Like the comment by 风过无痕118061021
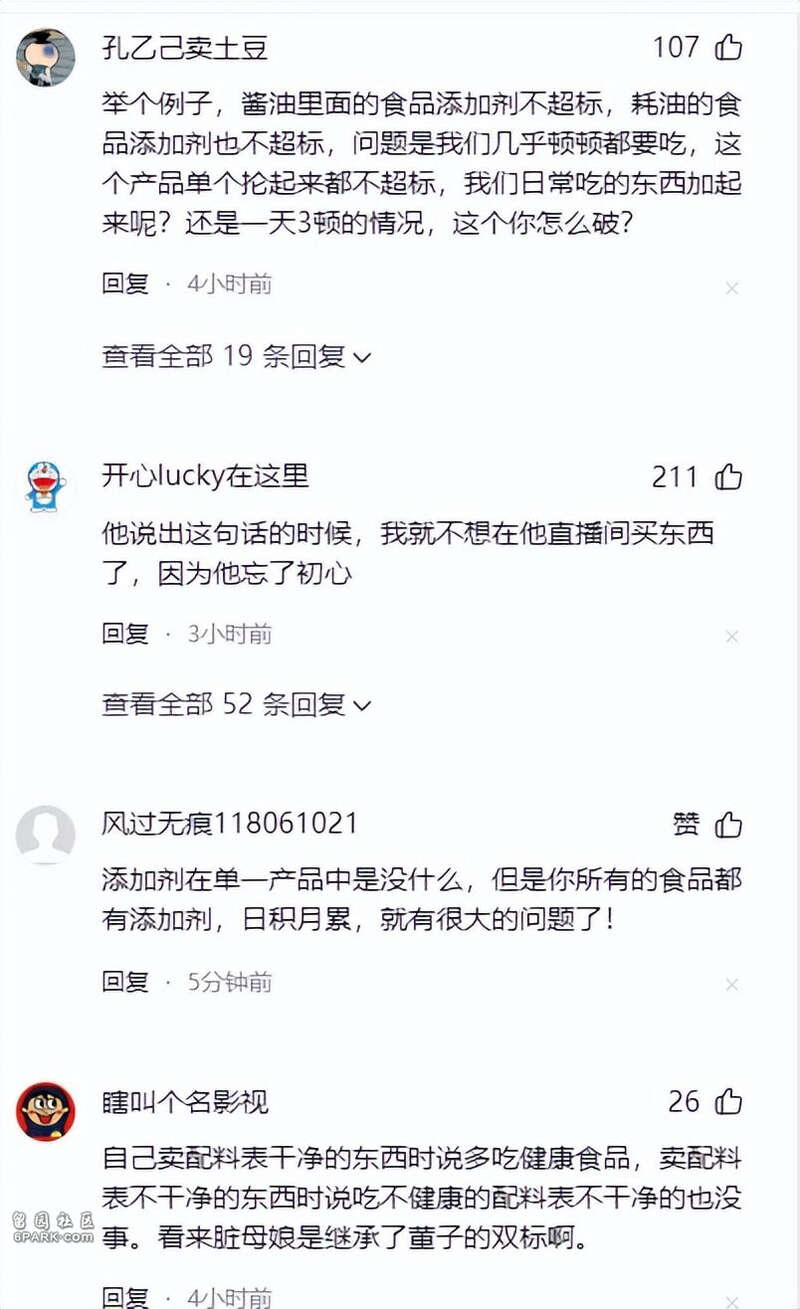The width and height of the screenshot is (800, 1309). pos(728,825)
